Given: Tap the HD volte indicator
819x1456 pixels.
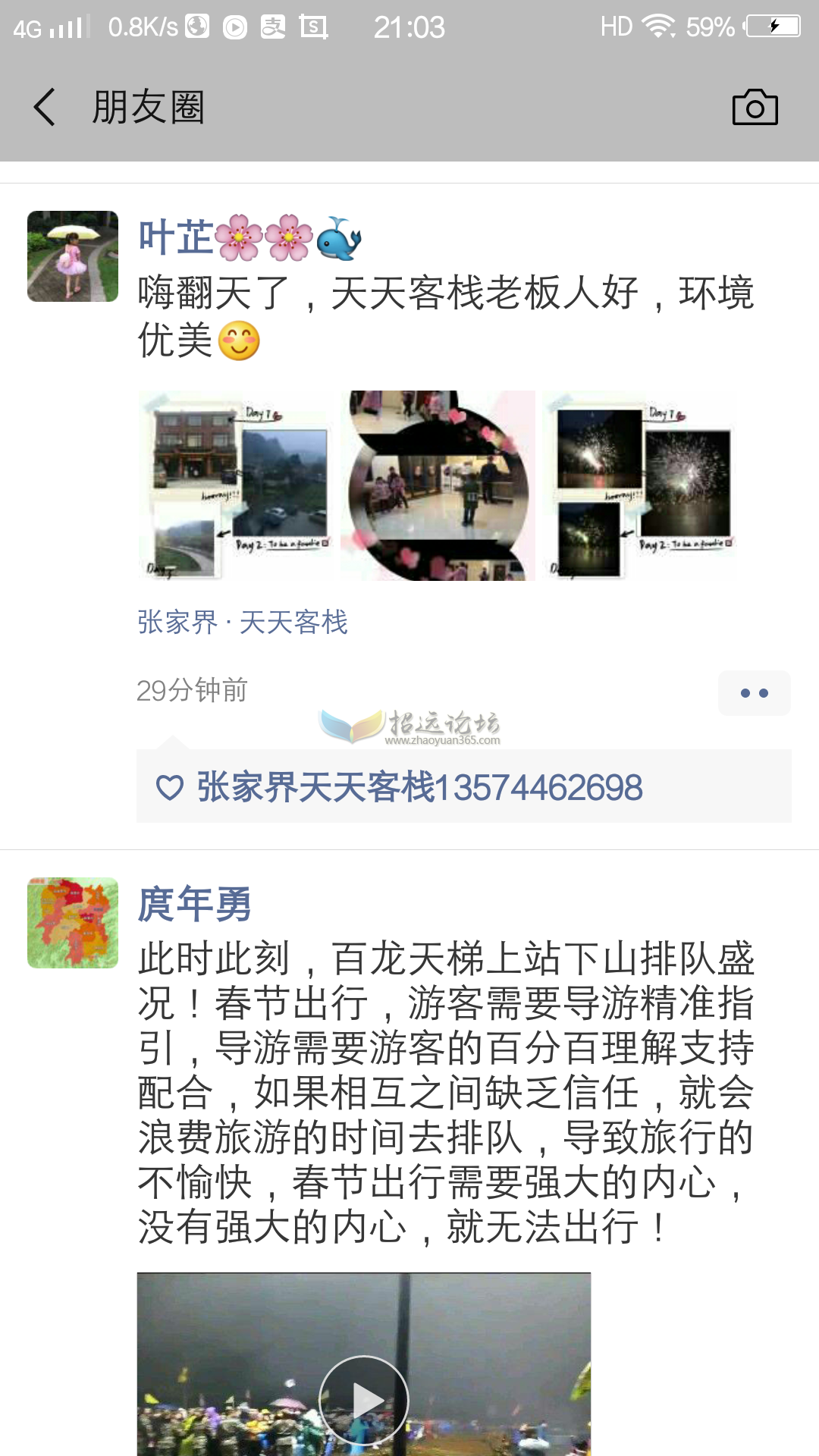Looking at the screenshot, I should [618, 26].
